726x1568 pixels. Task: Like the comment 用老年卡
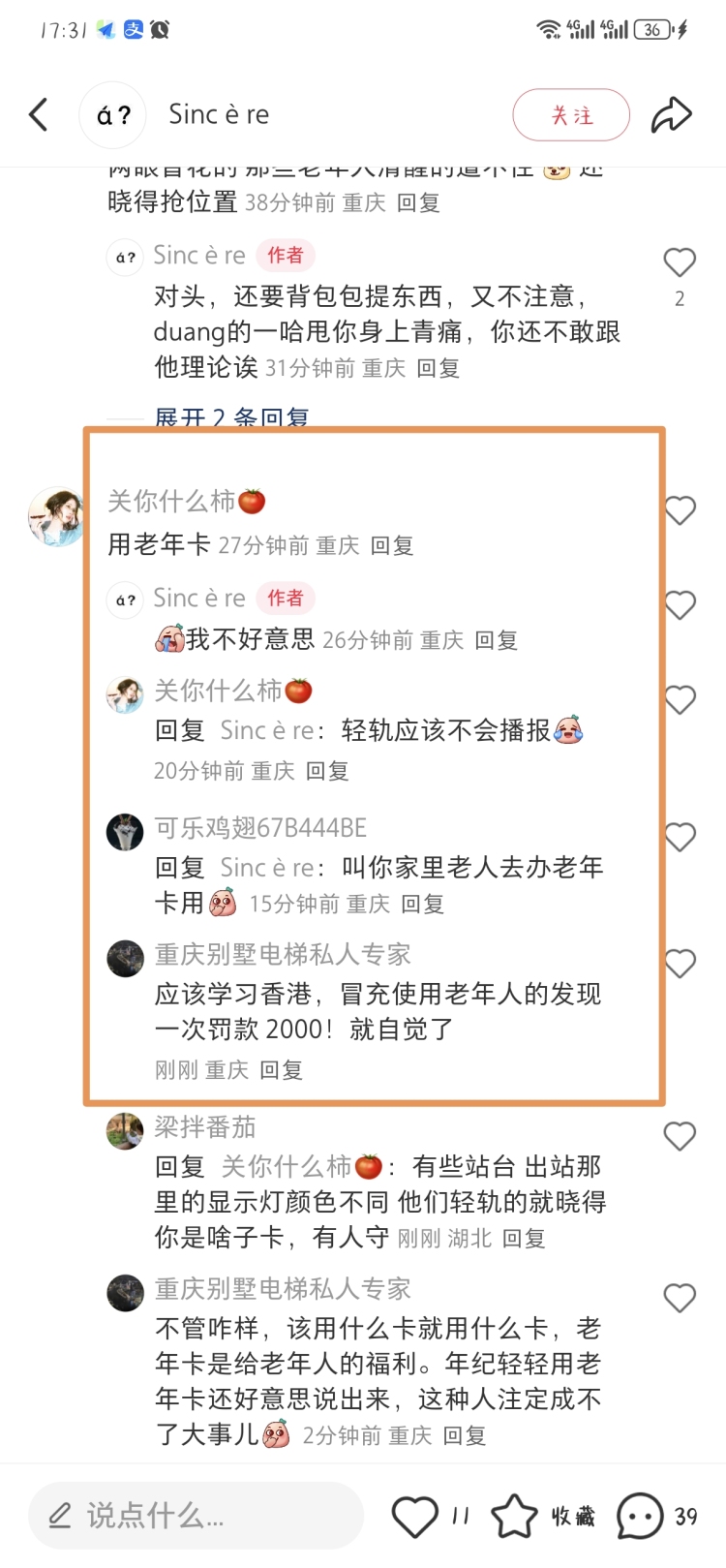[x=680, y=510]
